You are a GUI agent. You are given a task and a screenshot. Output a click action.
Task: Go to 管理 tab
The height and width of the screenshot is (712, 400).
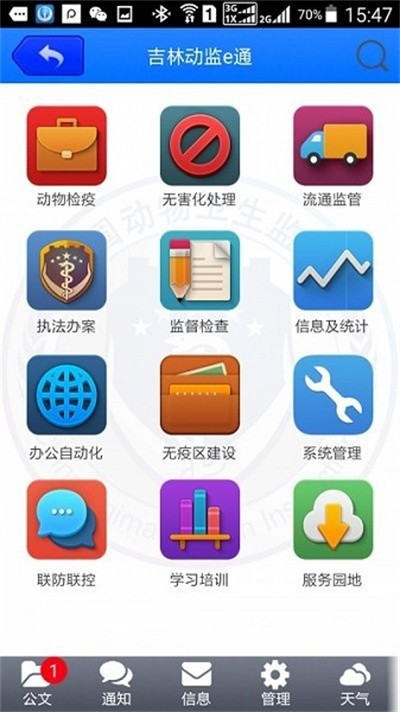(x=275, y=684)
